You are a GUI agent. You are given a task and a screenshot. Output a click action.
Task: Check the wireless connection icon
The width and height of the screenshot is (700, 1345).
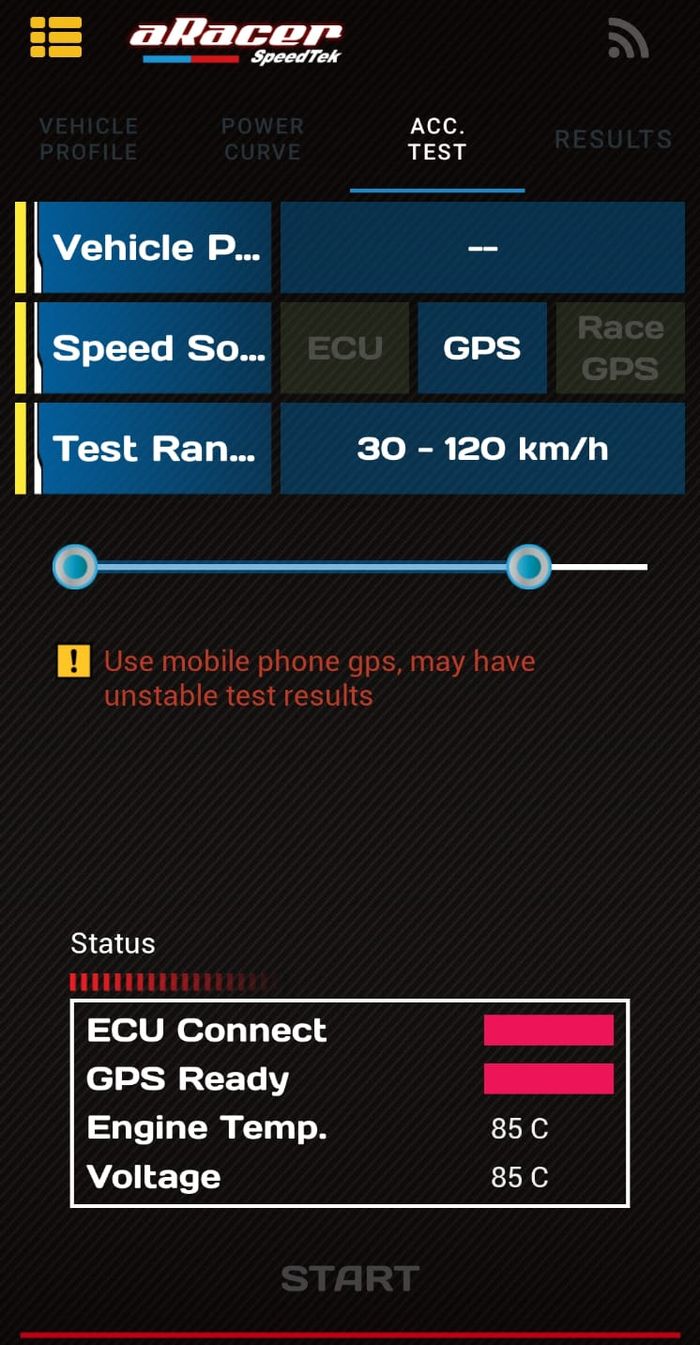pos(628,40)
